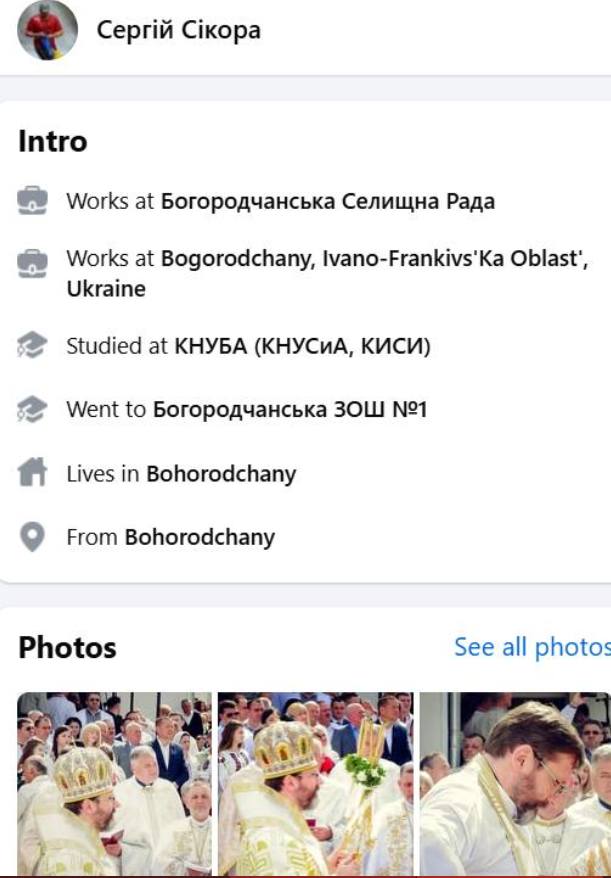This screenshot has width=611, height=878.
Task: Open the middle photo with the green bouquet
Action: click(x=315, y=783)
